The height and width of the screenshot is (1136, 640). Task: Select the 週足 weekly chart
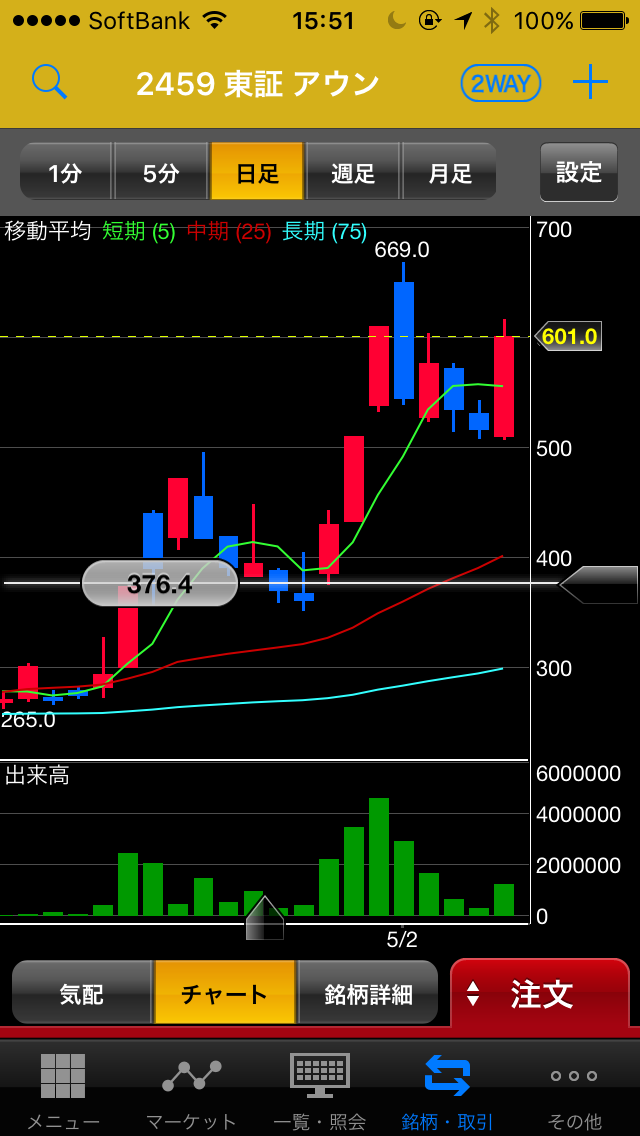coord(353,172)
